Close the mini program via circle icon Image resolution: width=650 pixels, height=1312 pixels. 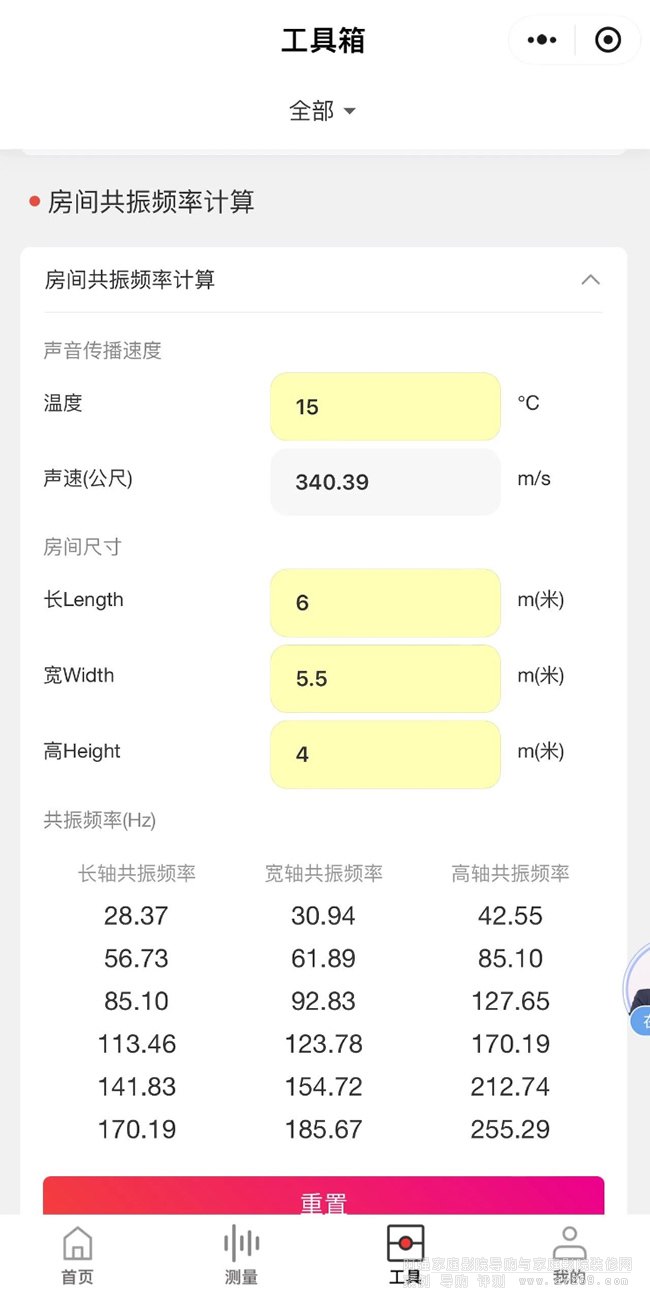point(608,40)
